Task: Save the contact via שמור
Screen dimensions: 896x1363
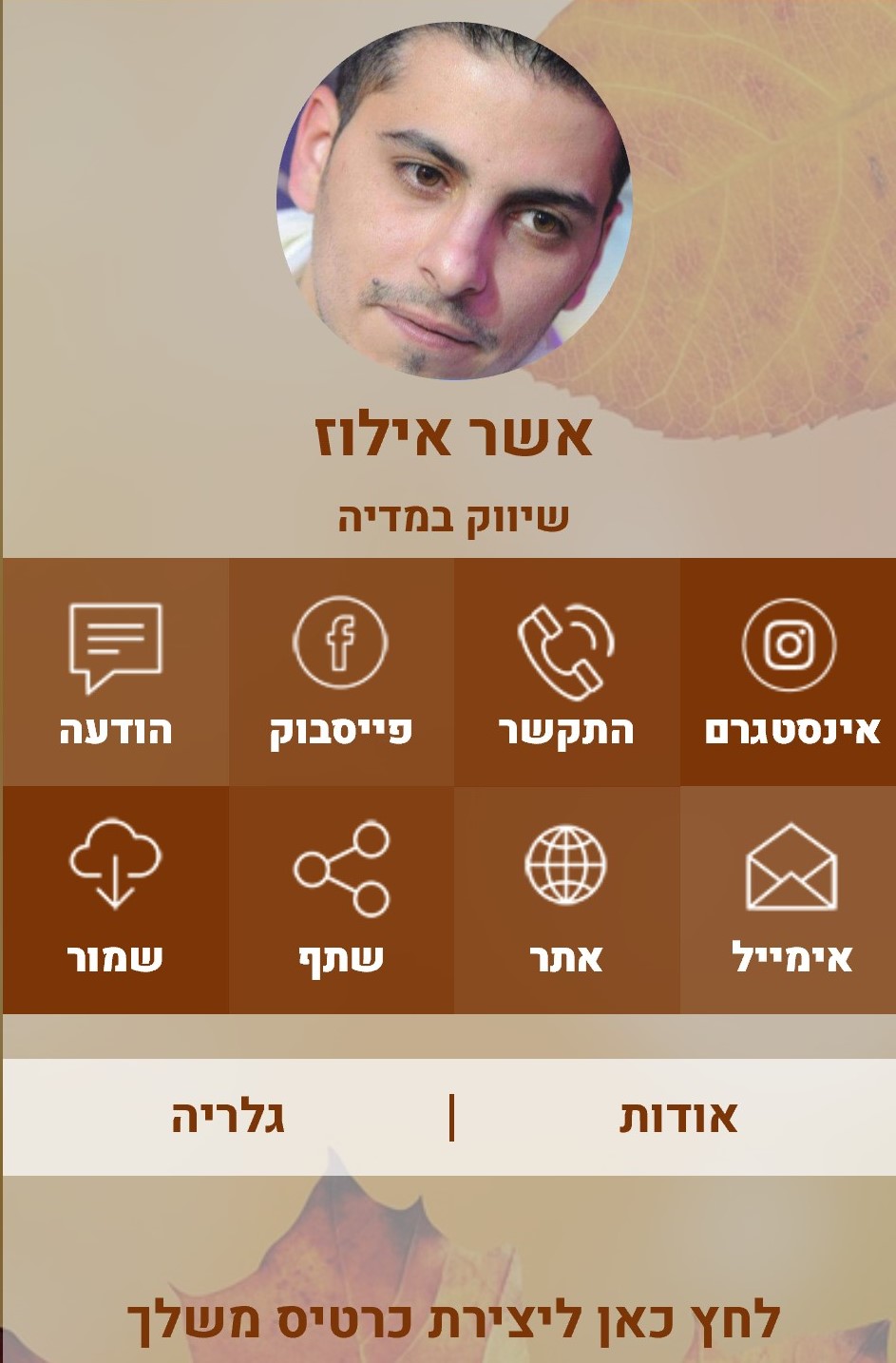Action: tap(116, 899)
